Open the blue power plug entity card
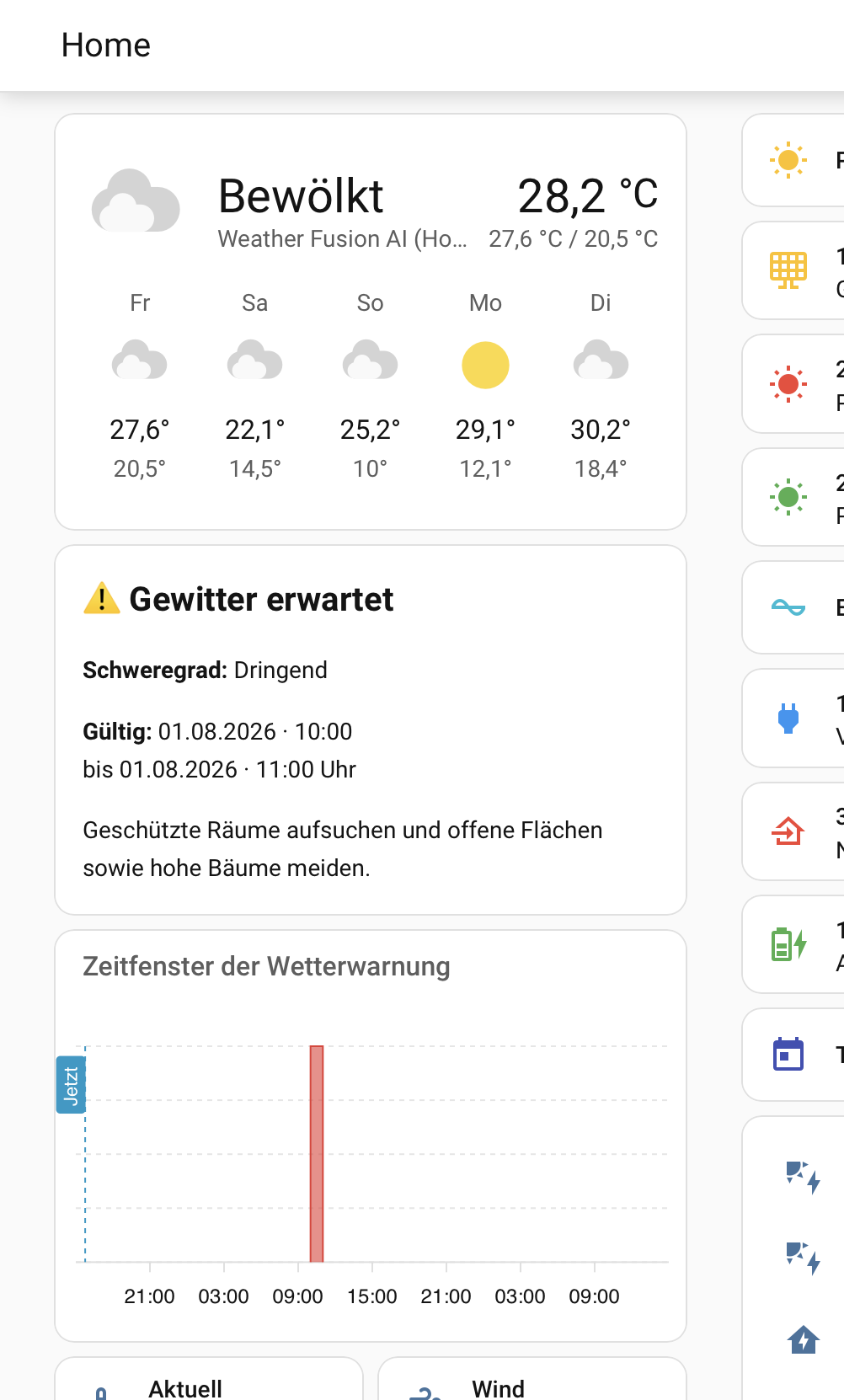Screen dimensions: 844x1400 (x=793, y=719)
